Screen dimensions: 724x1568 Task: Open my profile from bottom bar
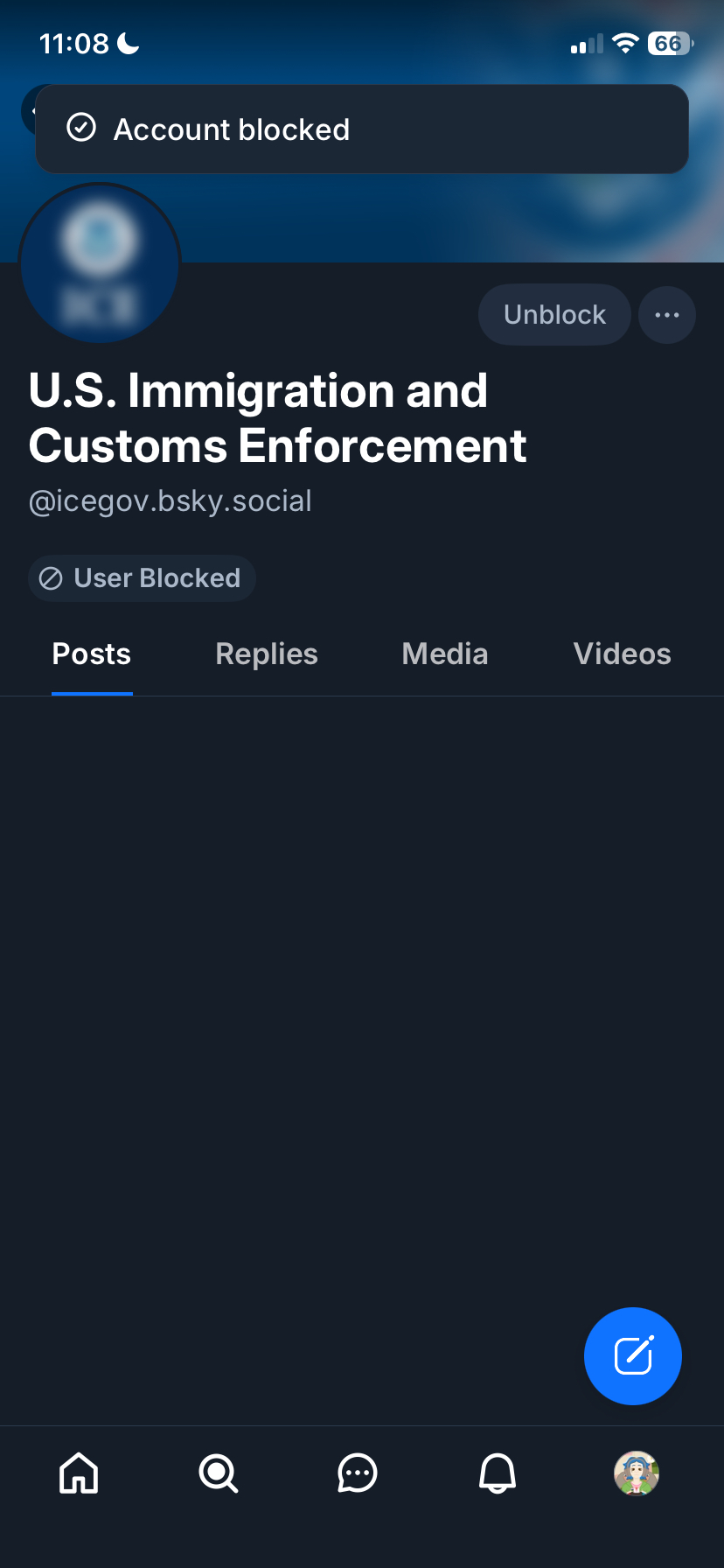(x=637, y=1473)
